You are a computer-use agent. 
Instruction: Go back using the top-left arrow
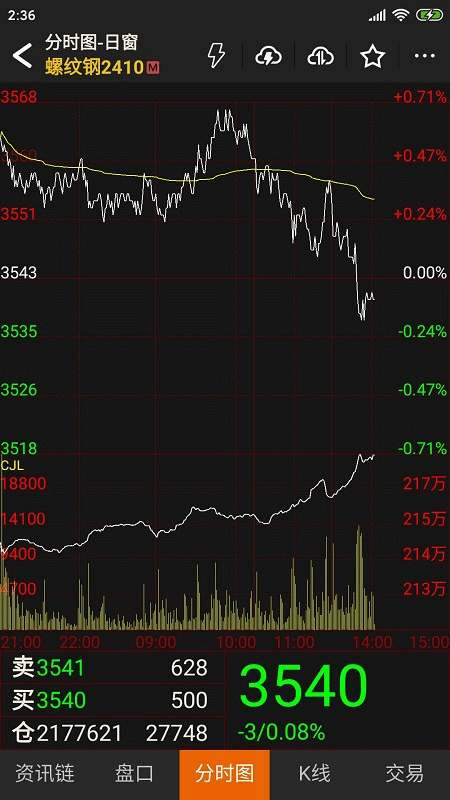click(x=23, y=55)
